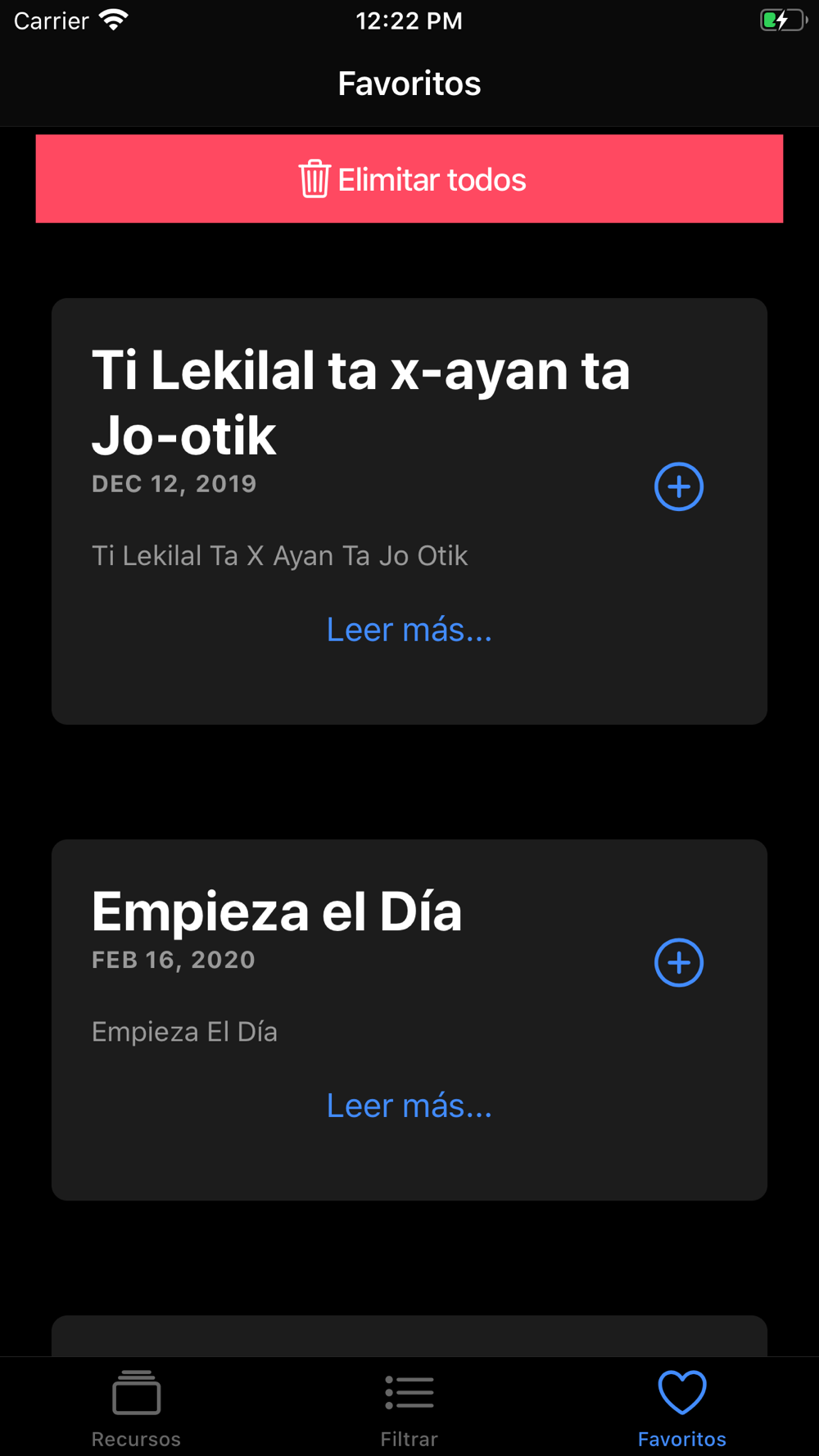
Task: Switch to the Recursos tab
Action: pyautogui.click(x=136, y=1409)
